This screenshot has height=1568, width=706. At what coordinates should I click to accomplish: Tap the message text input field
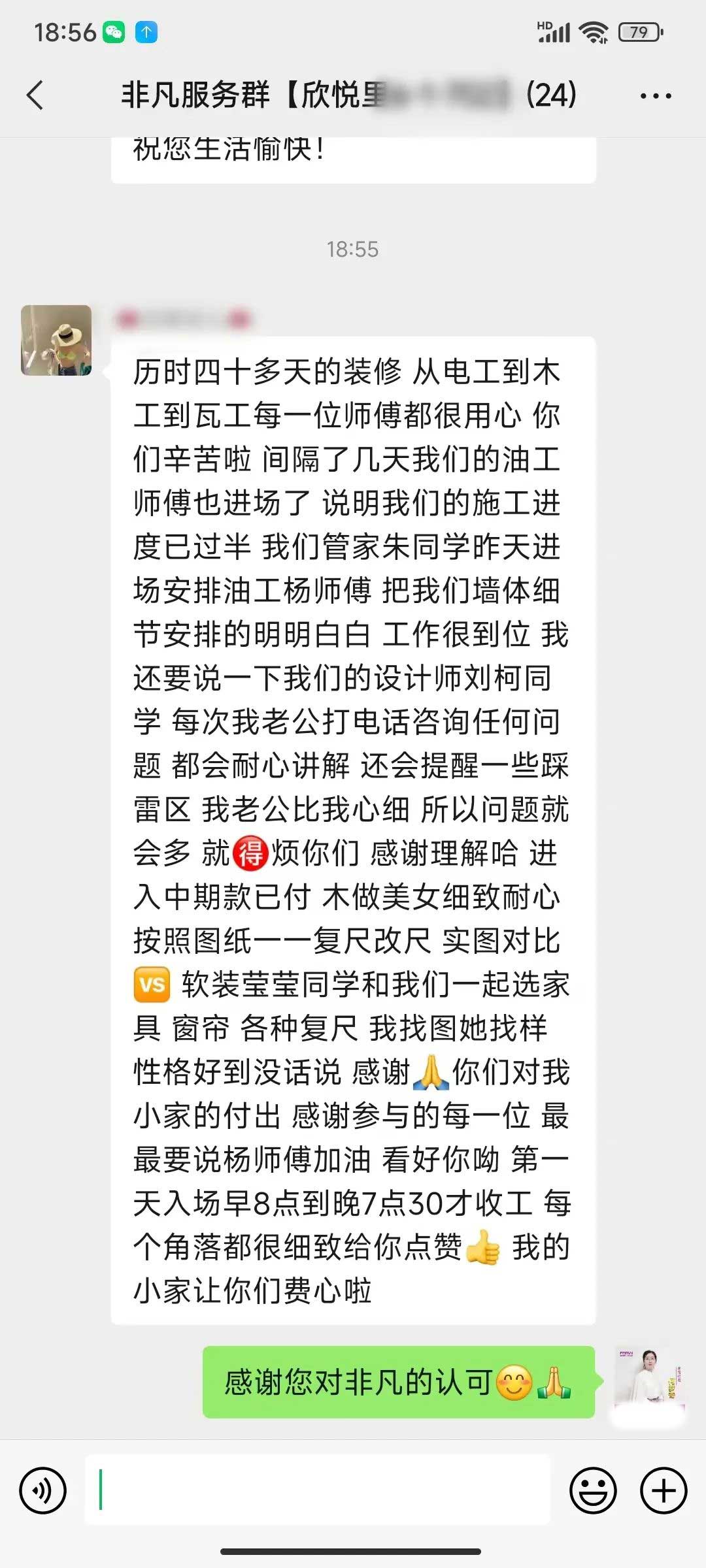tap(318, 1490)
